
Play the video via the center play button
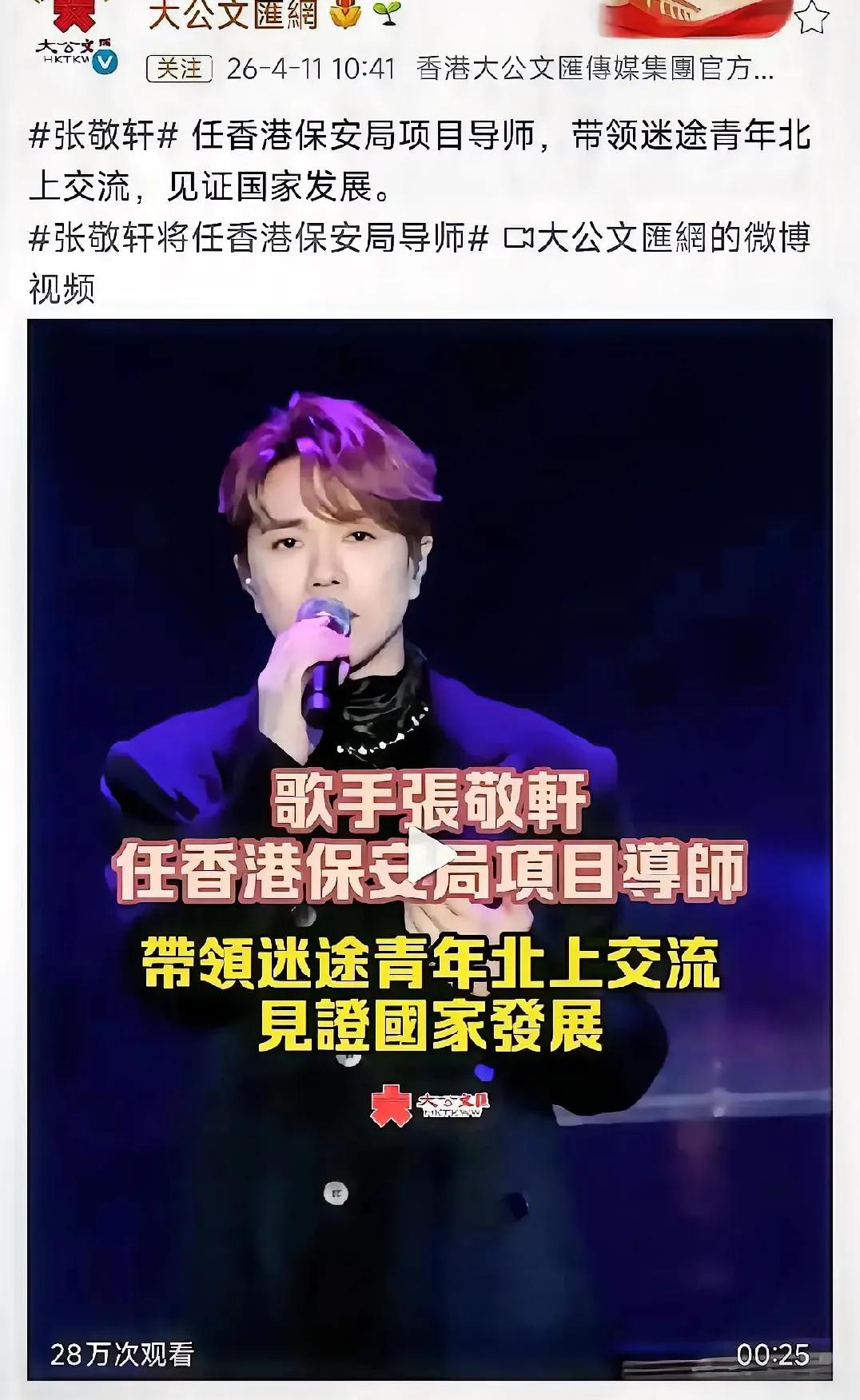coord(432,857)
